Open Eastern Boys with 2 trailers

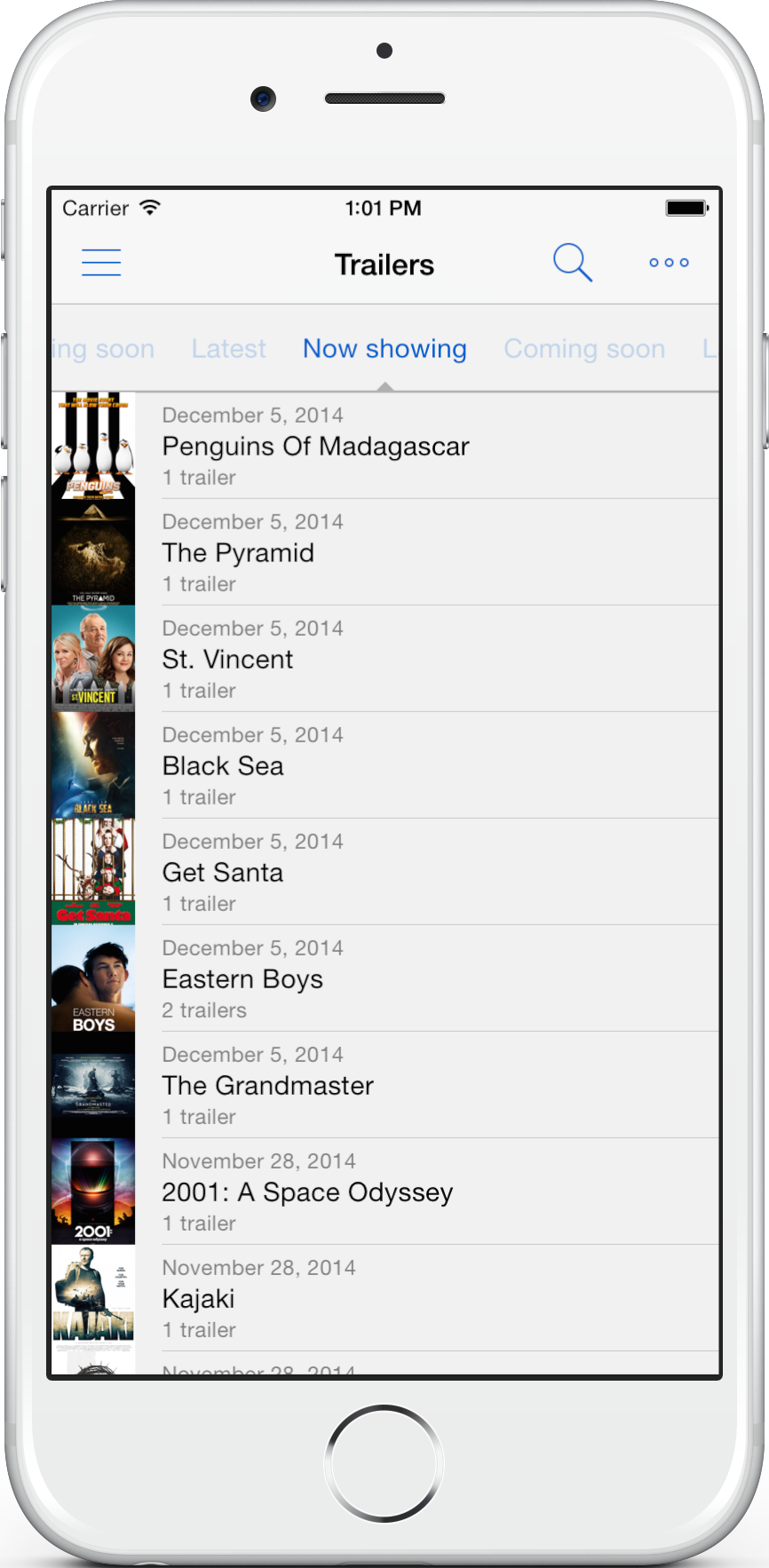click(384, 978)
